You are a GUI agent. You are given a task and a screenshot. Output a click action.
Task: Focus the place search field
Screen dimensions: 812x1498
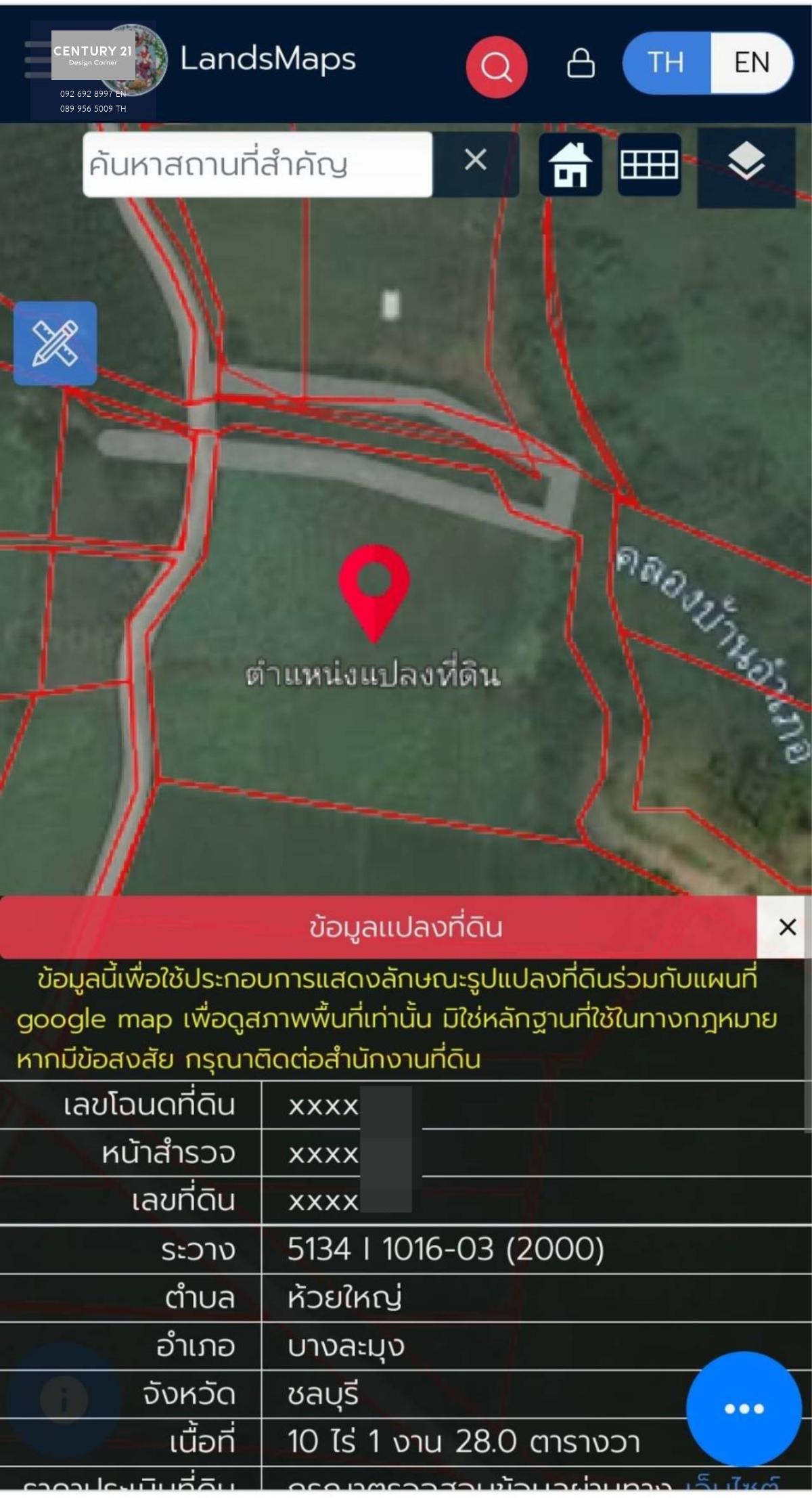[257, 164]
